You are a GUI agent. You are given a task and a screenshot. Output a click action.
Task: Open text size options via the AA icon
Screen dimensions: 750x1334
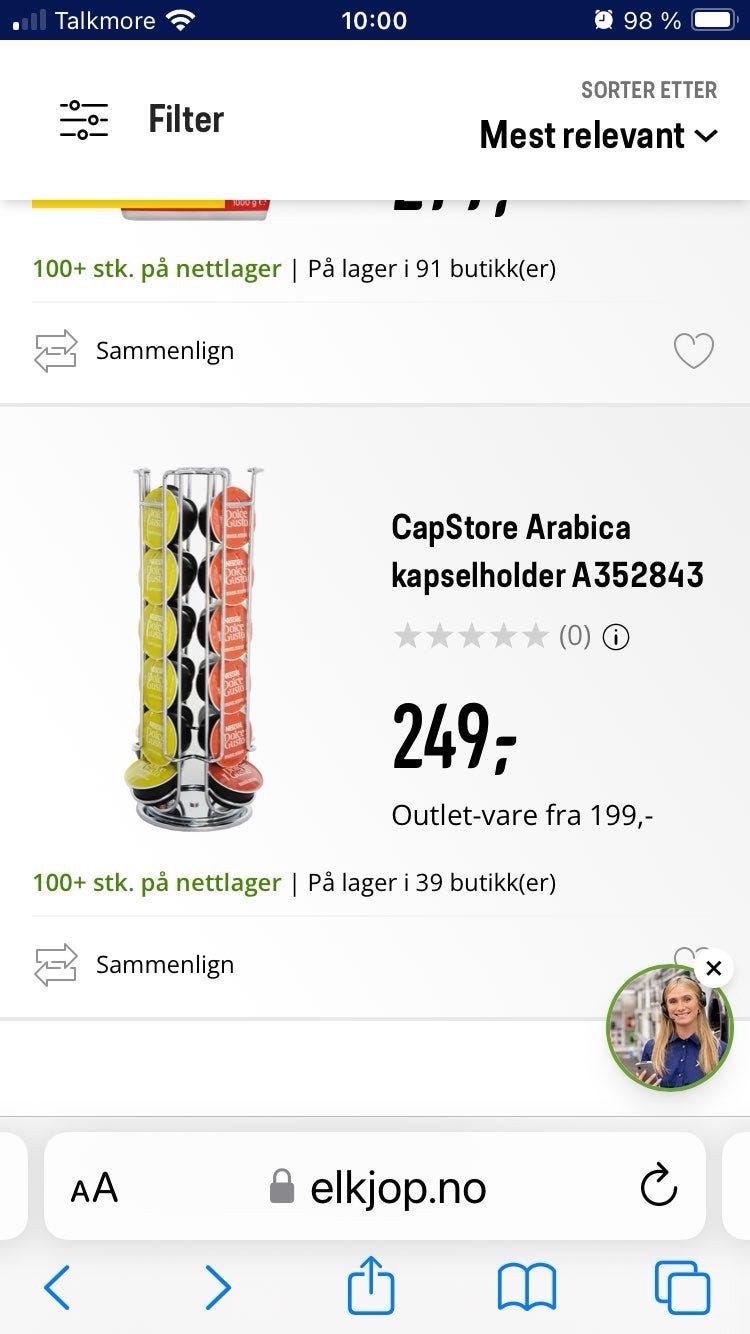pyautogui.click(x=93, y=1187)
